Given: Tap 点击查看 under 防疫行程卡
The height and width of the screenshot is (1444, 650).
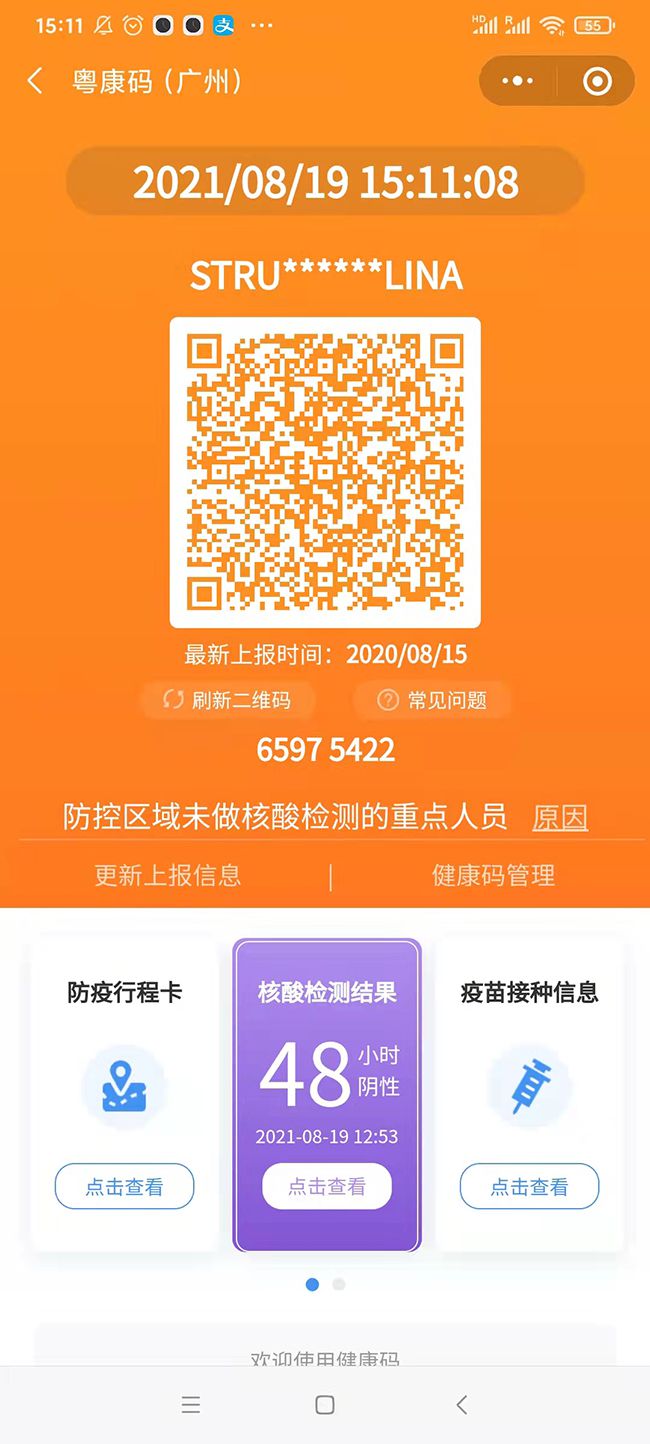Looking at the screenshot, I should coord(124,1187).
